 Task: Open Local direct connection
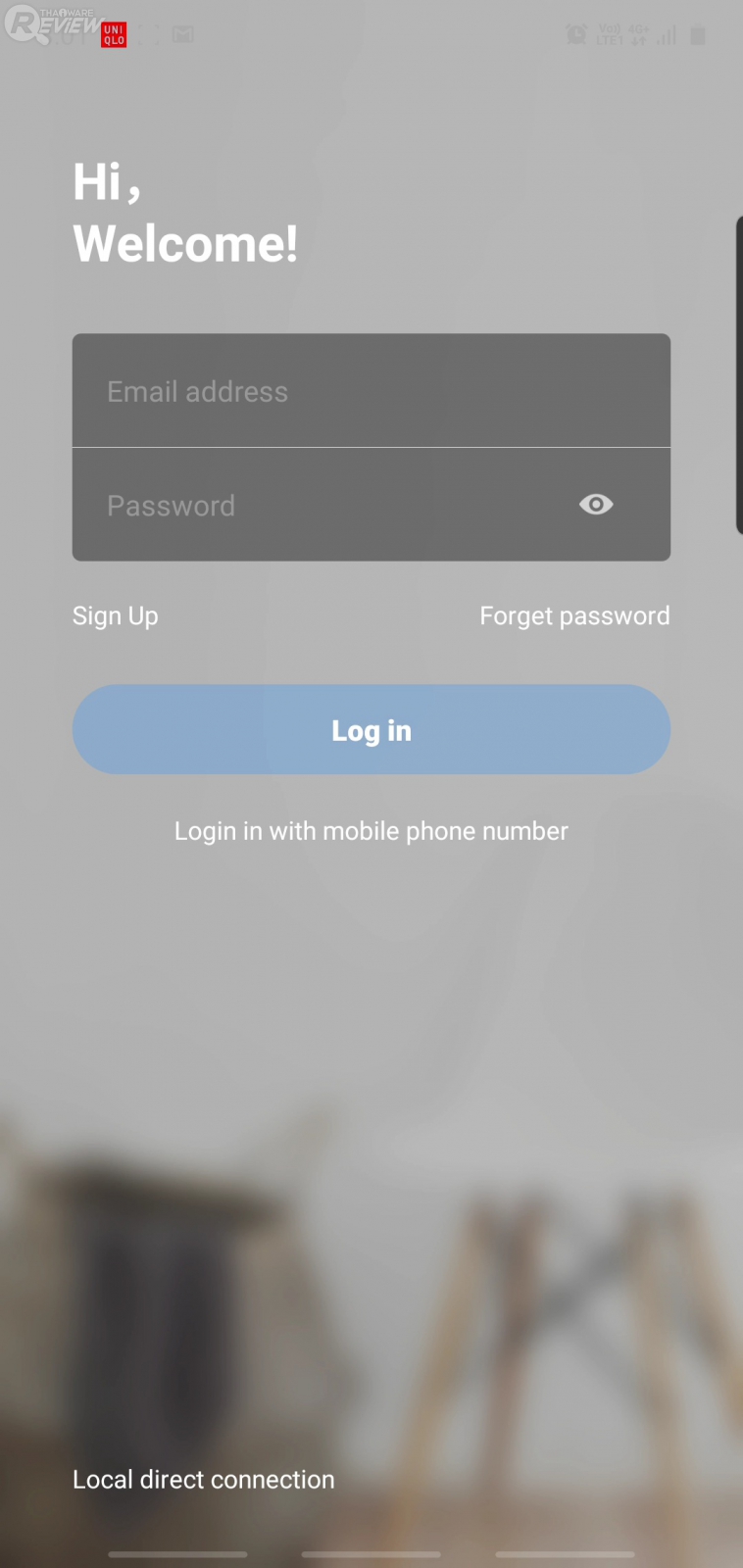pos(204,1480)
